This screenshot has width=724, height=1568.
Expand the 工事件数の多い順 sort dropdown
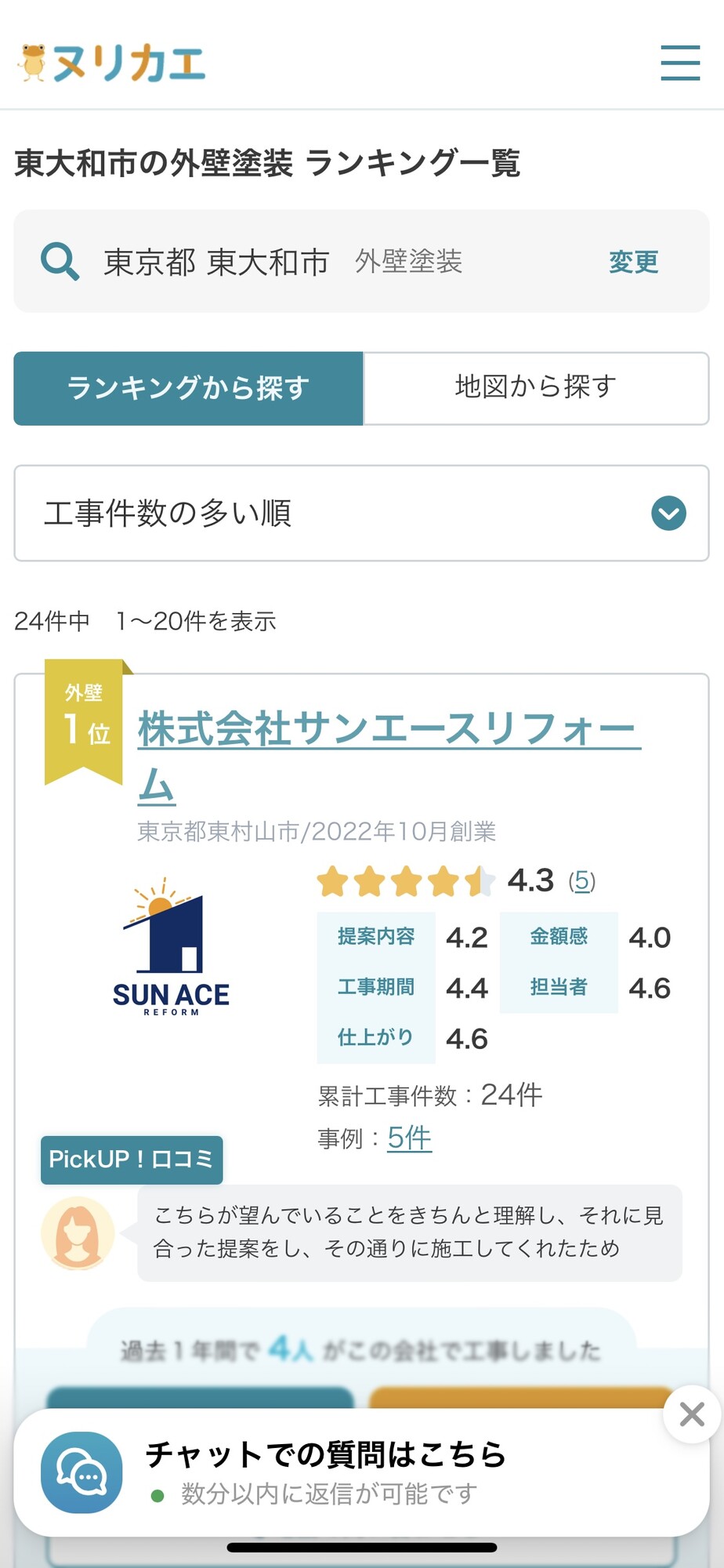pos(361,514)
